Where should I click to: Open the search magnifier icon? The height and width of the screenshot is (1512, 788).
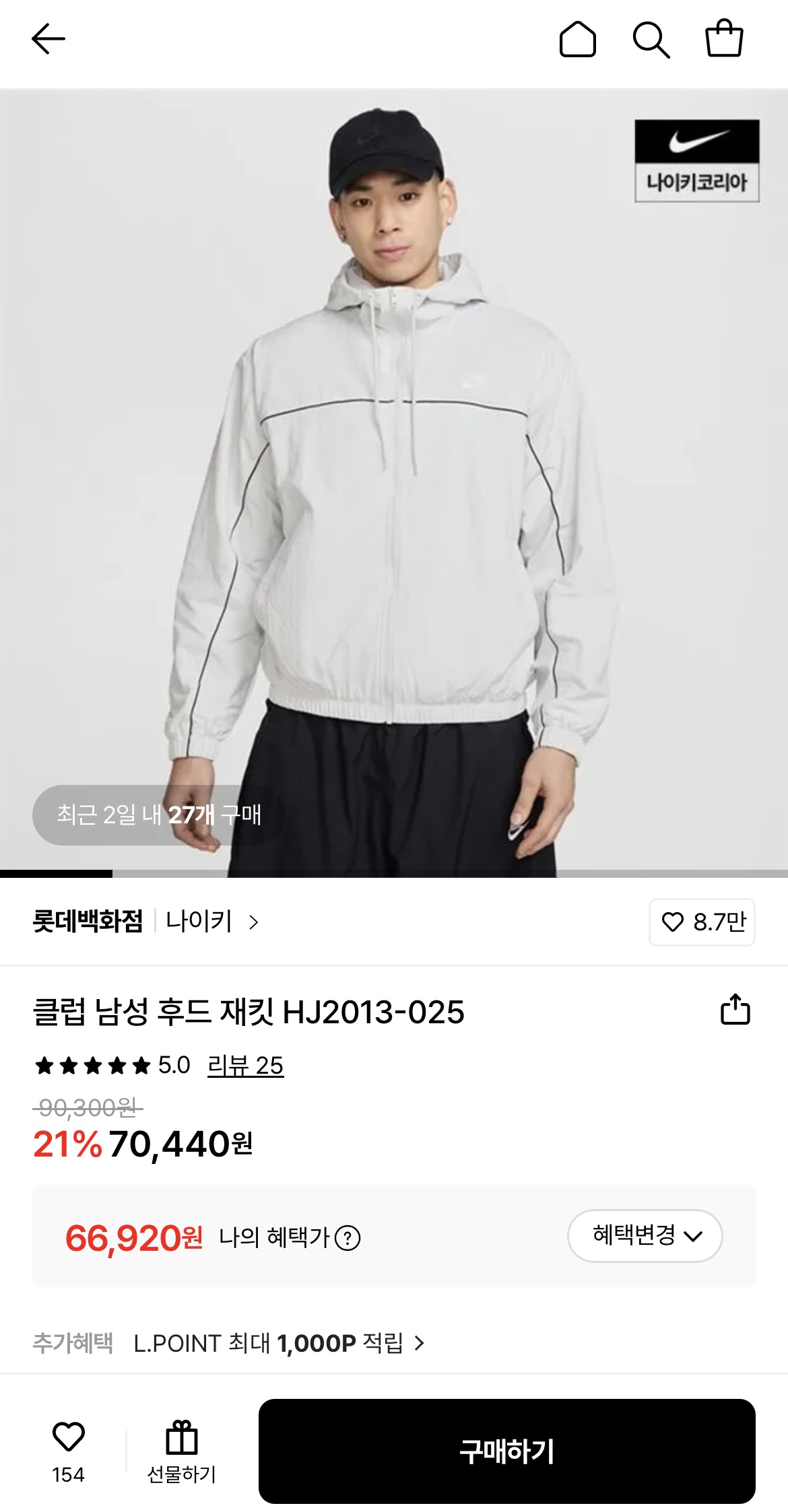coord(651,40)
